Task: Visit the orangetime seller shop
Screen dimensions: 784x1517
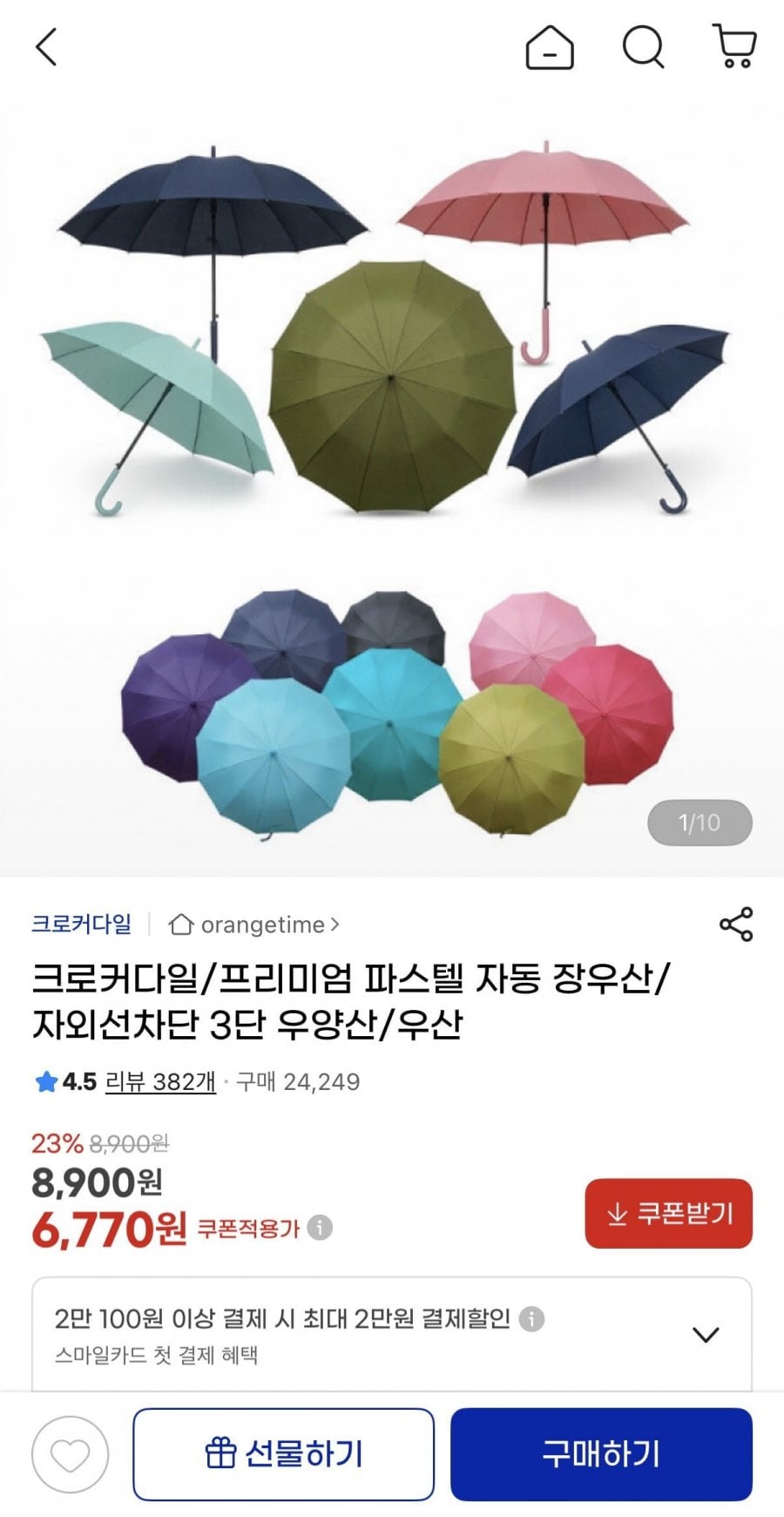Action: (254, 924)
